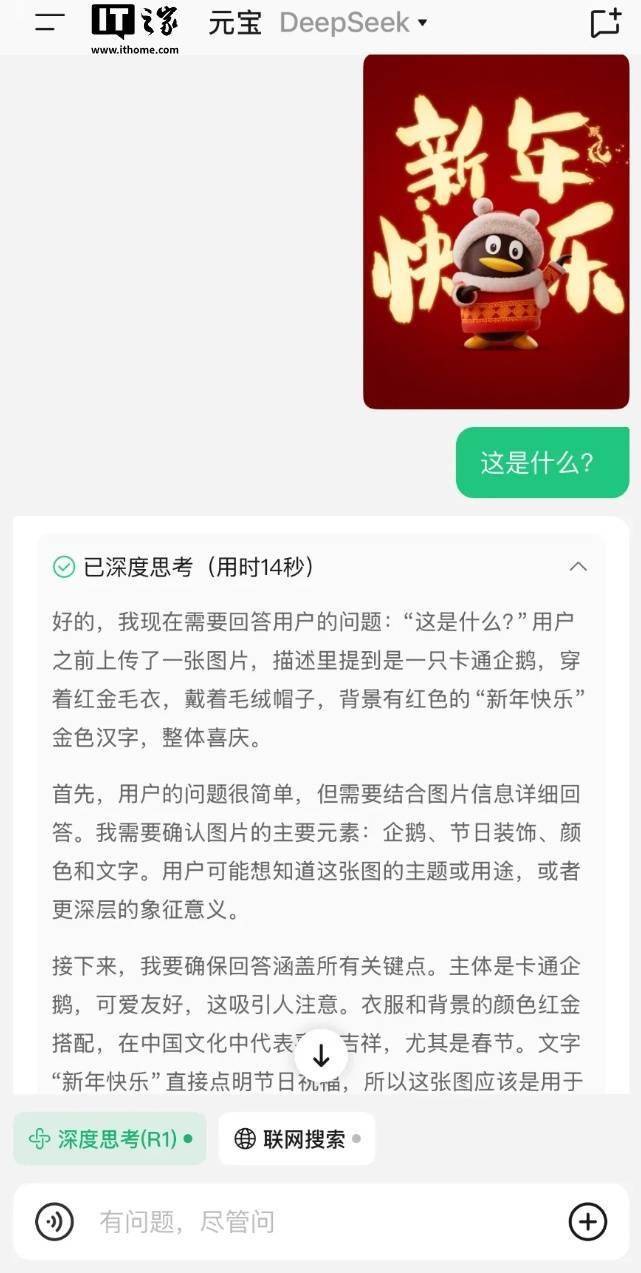Screen dimensions: 641x1273
Task: Open the DeepSeek model dropdown
Action: pyautogui.click(x=353, y=23)
